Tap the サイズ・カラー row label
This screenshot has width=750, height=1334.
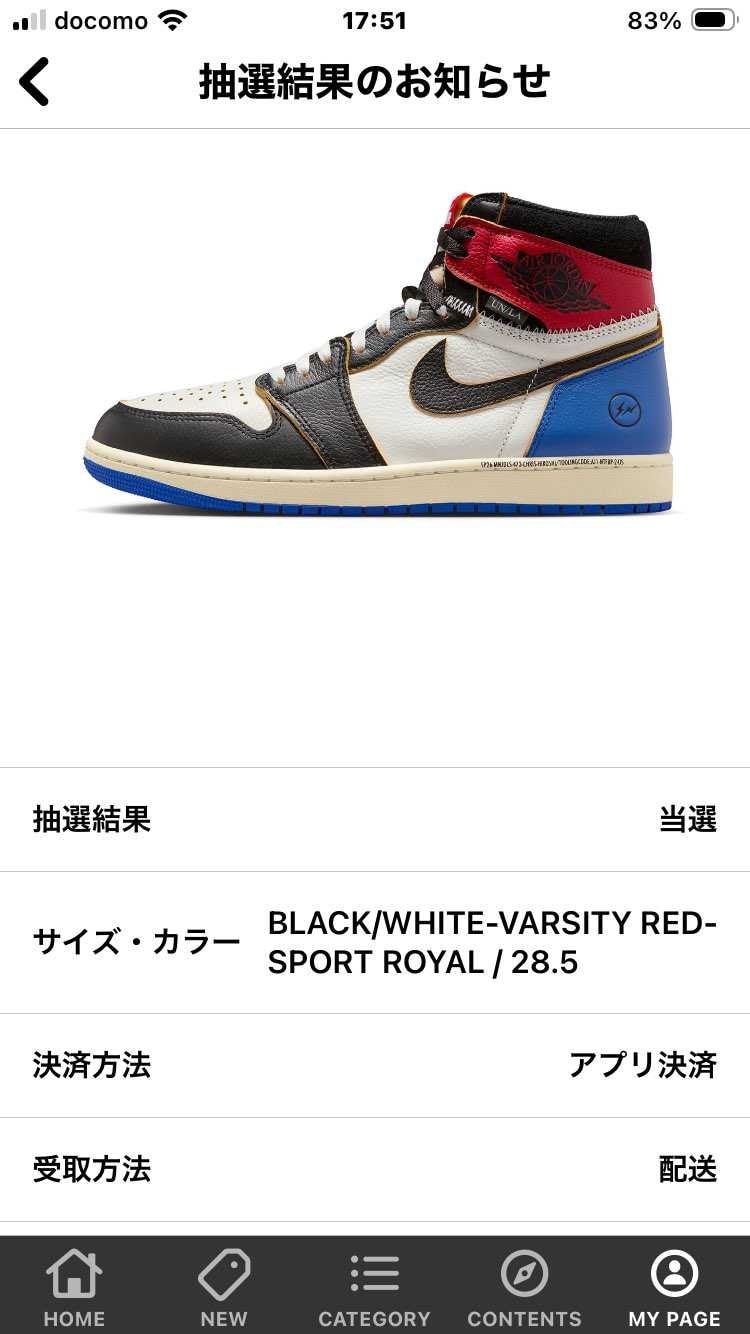click(136, 942)
